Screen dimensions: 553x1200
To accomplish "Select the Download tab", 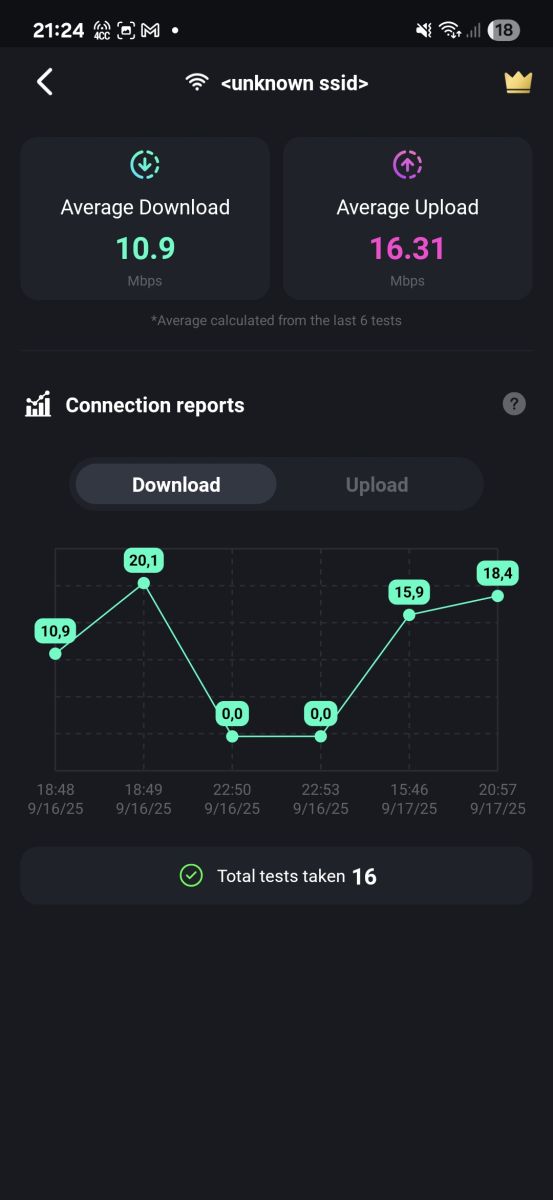I will [176, 485].
